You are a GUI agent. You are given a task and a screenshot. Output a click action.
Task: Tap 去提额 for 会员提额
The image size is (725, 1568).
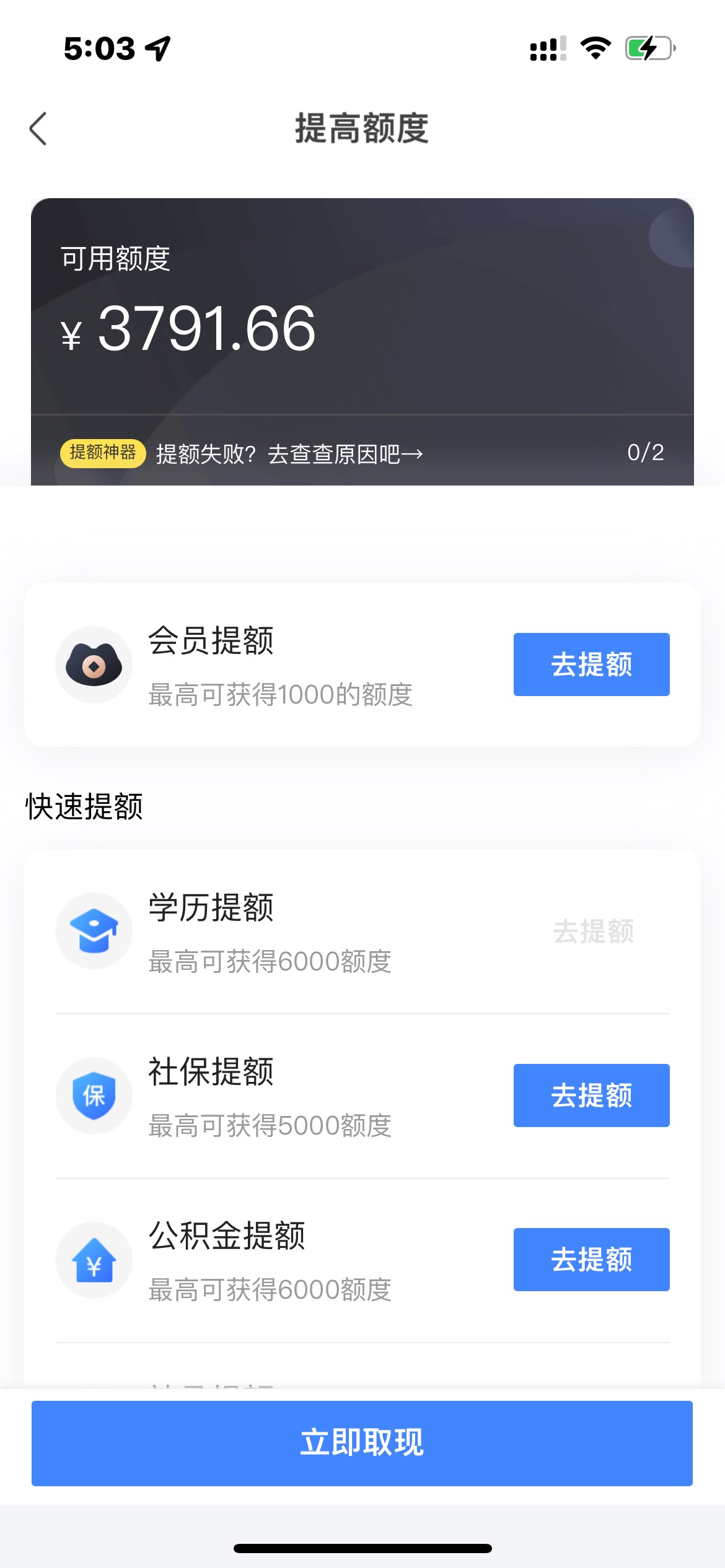click(x=591, y=664)
